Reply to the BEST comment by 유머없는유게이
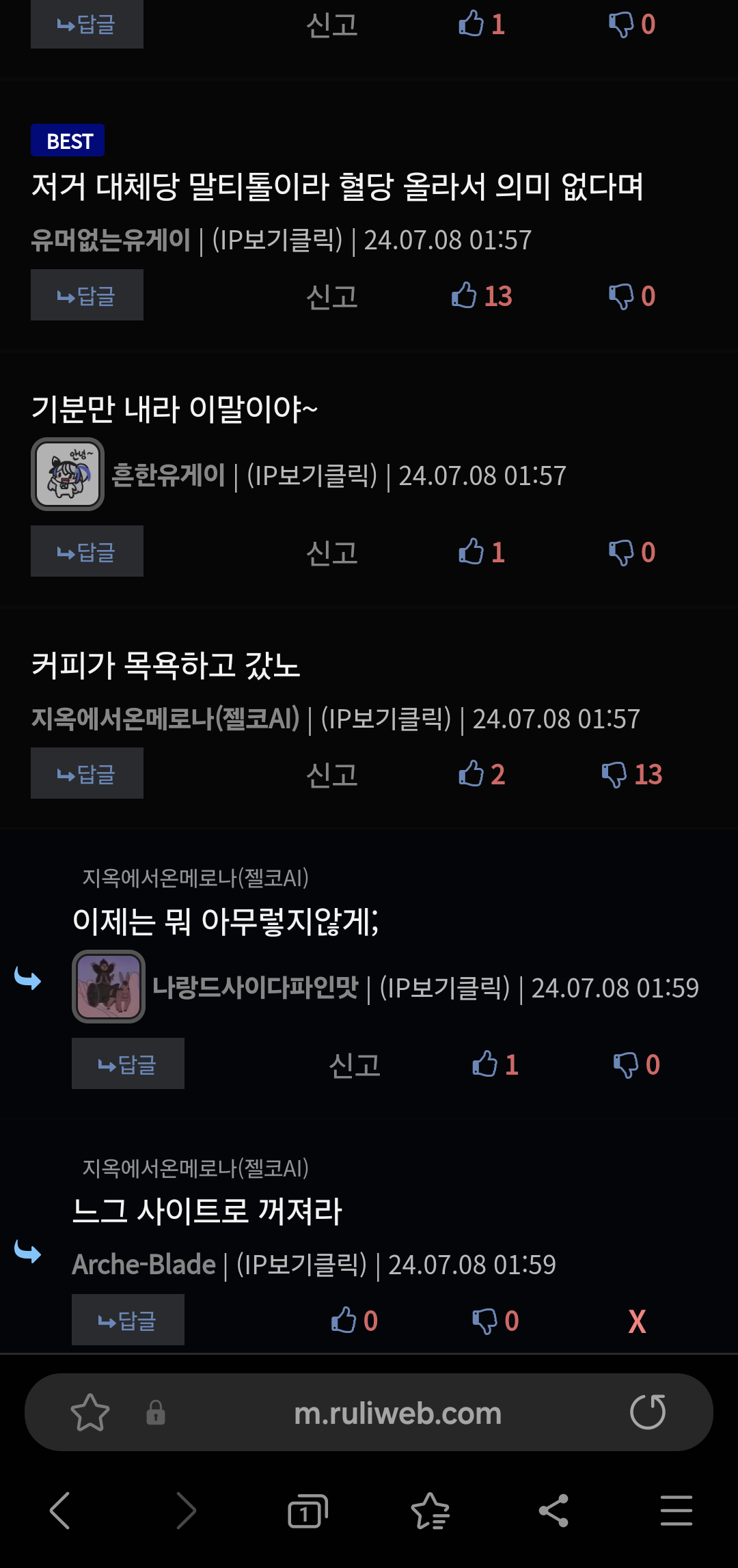 pyautogui.click(x=87, y=295)
